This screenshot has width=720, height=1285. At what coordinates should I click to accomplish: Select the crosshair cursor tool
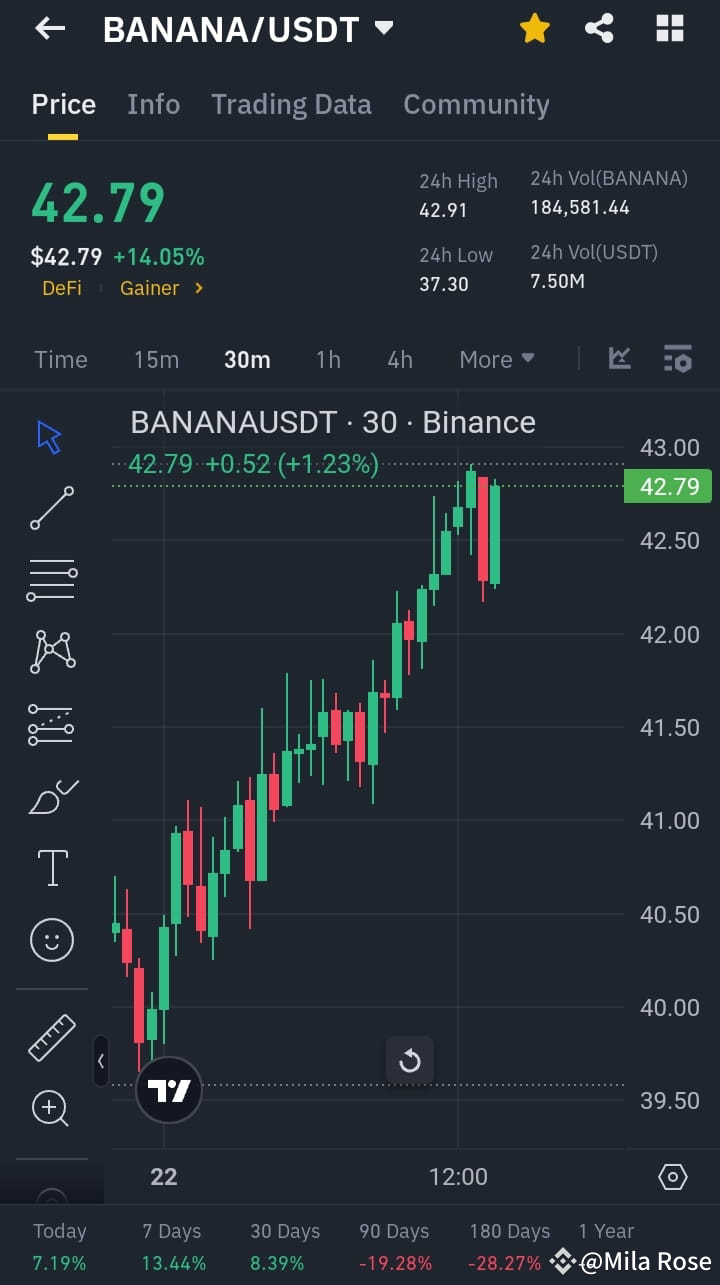51,435
